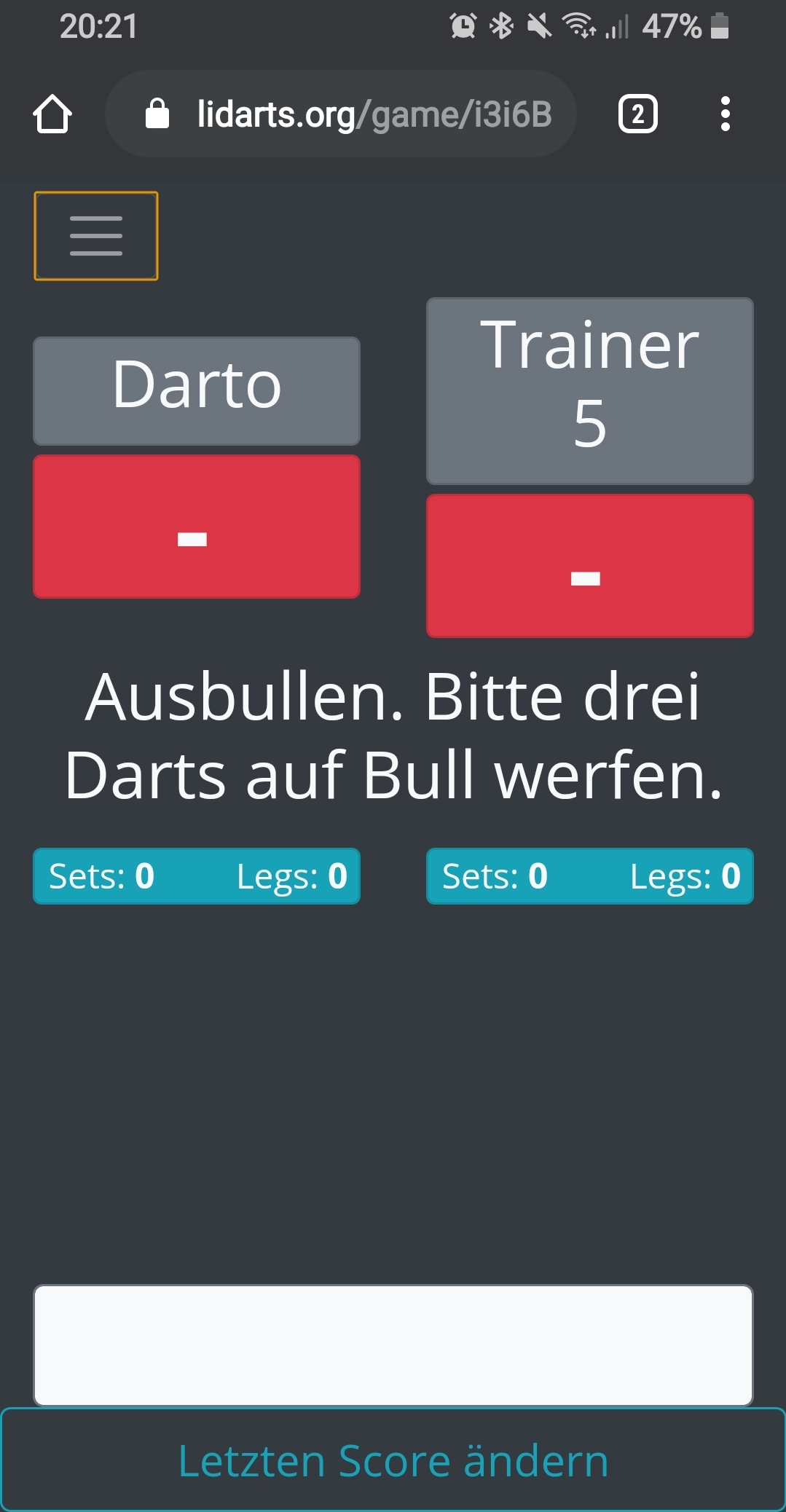The image size is (786, 1512).
Task: Tap Letzten Score ändern button
Action: pyautogui.click(x=393, y=1460)
